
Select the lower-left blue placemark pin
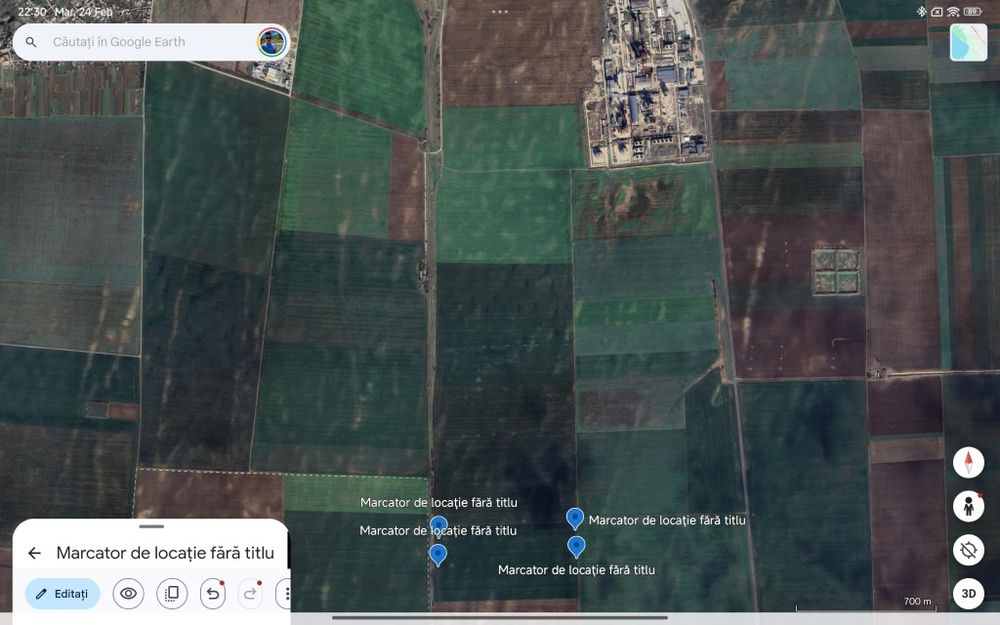click(x=438, y=554)
